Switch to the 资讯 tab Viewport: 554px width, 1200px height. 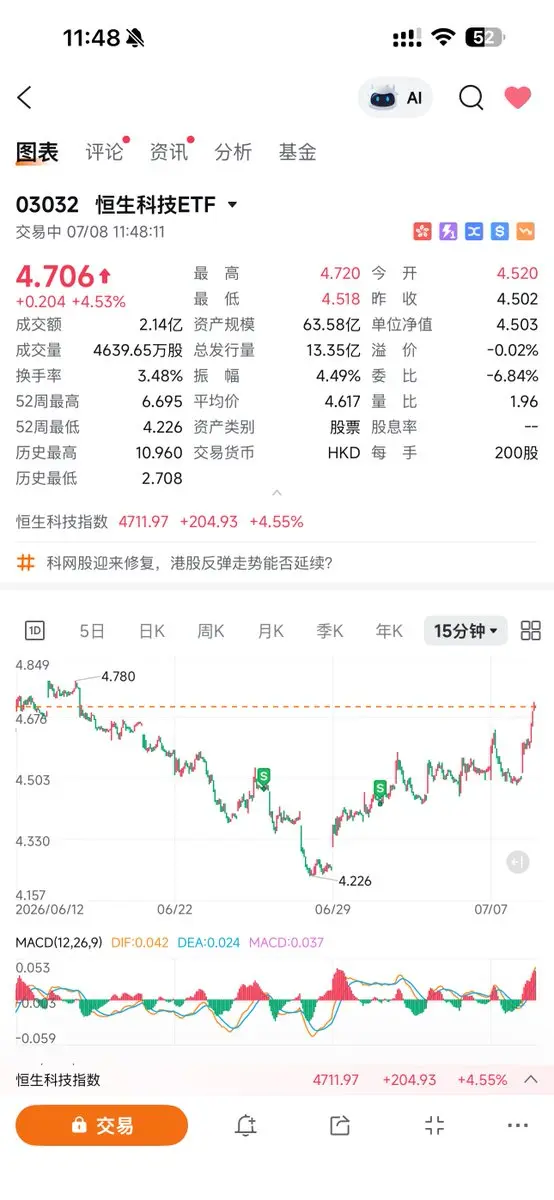click(x=170, y=152)
